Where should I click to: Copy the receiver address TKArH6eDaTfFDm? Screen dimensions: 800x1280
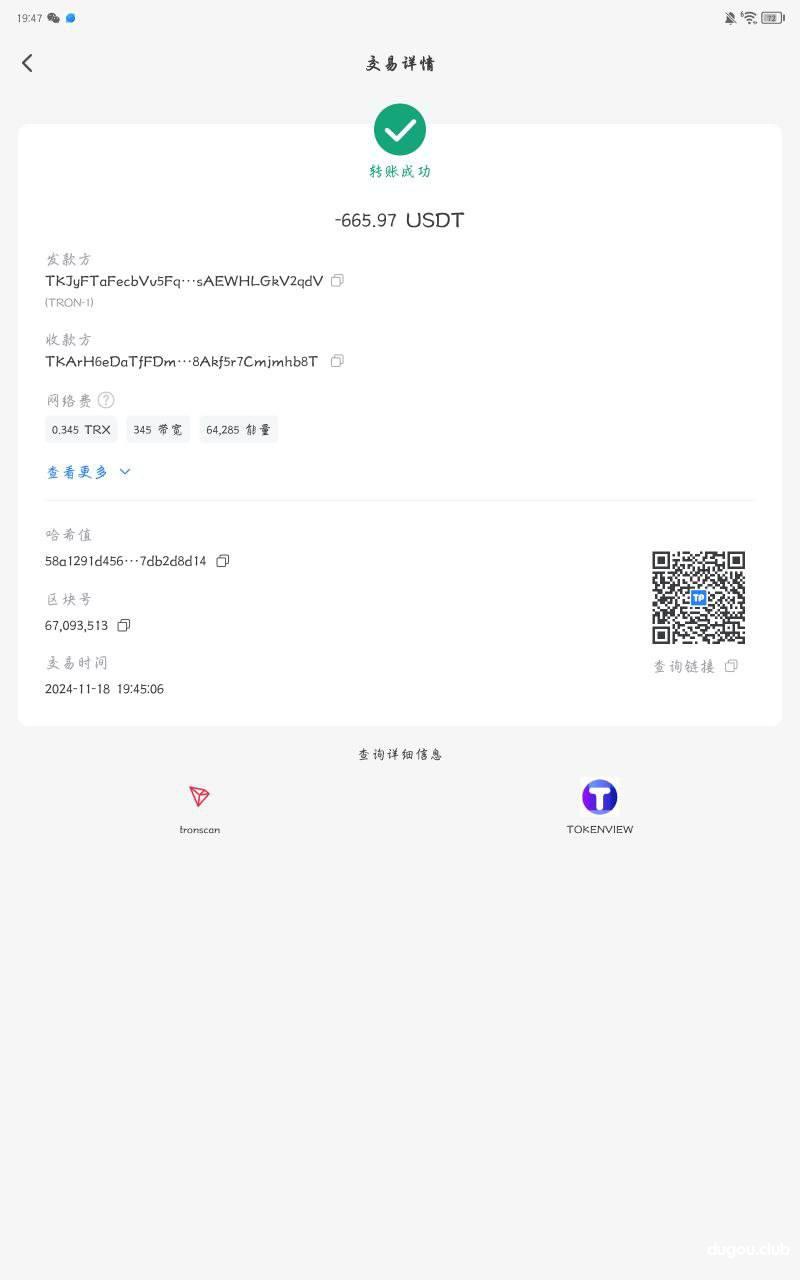point(337,361)
